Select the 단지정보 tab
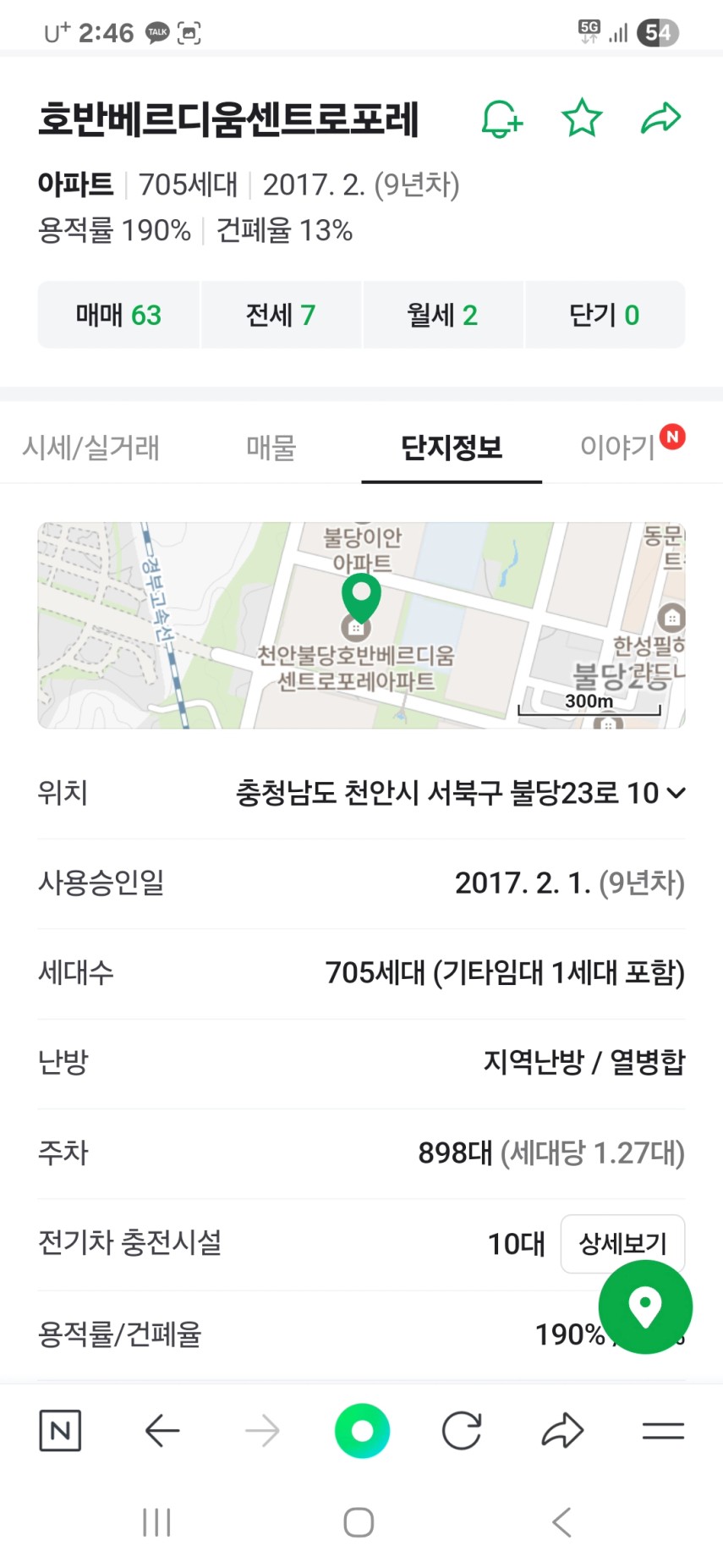The width and height of the screenshot is (723, 1568). 452,447
